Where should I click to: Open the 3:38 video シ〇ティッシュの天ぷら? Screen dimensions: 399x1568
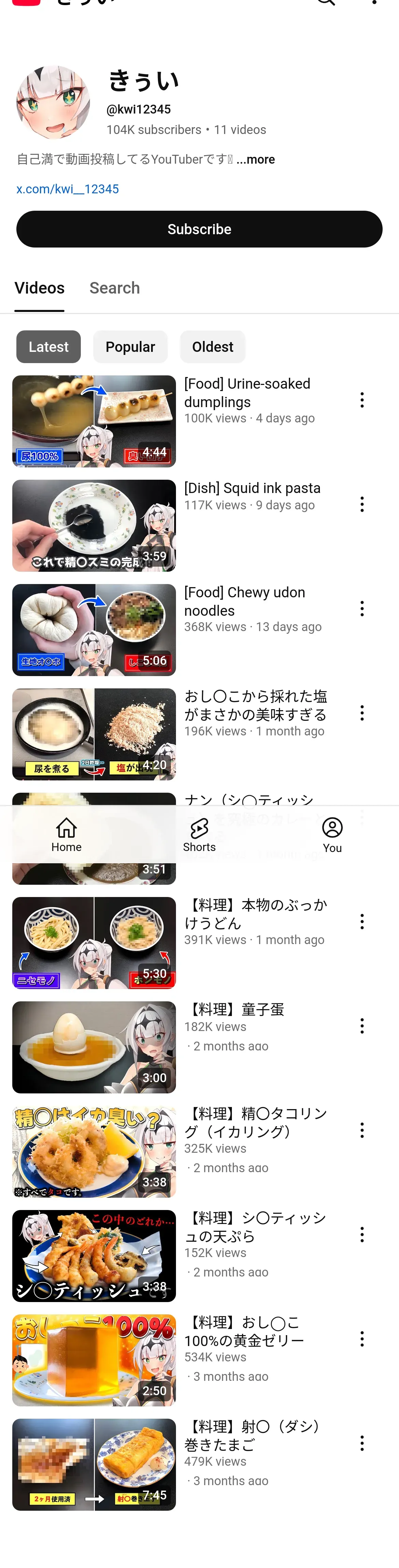pyautogui.click(x=94, y=1256)
